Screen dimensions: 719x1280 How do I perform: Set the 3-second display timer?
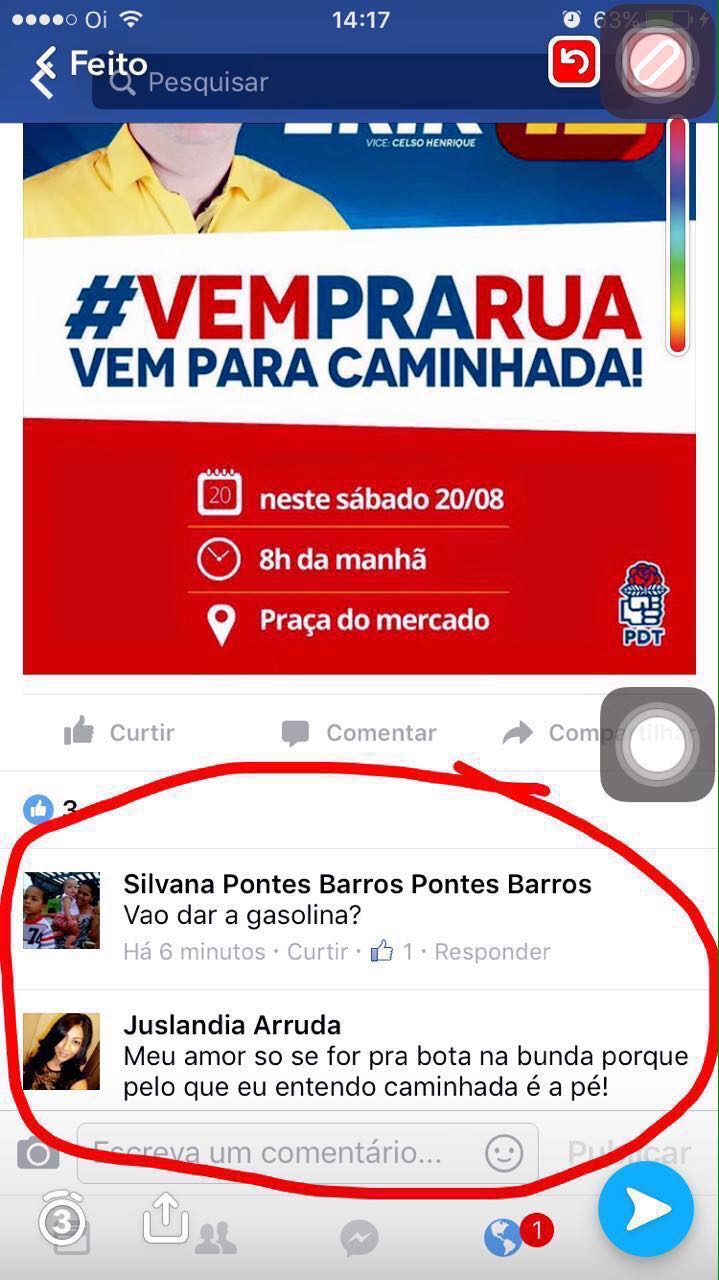click(62, 1220)
